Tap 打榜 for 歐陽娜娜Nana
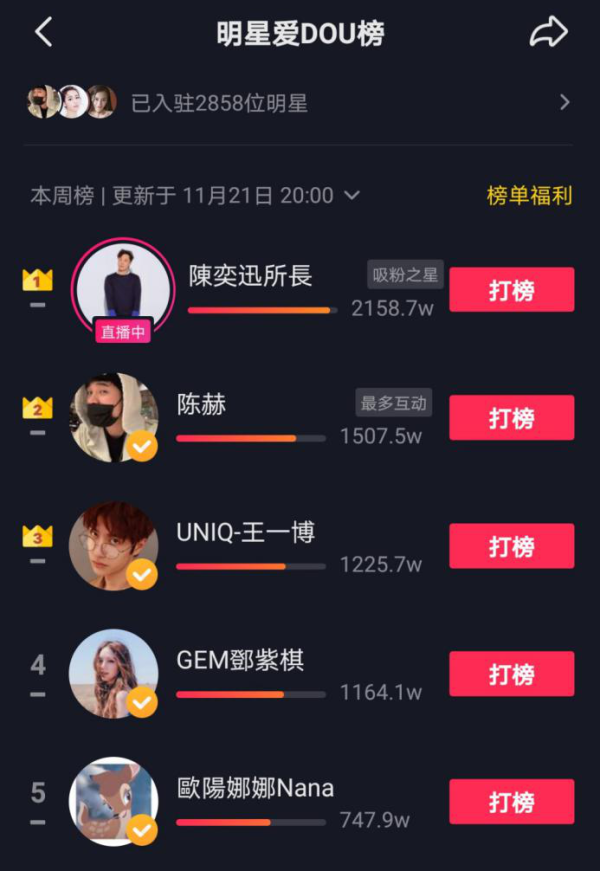Image resolution: width=600 pixels, height=871 pixels. tap(511, 802)
